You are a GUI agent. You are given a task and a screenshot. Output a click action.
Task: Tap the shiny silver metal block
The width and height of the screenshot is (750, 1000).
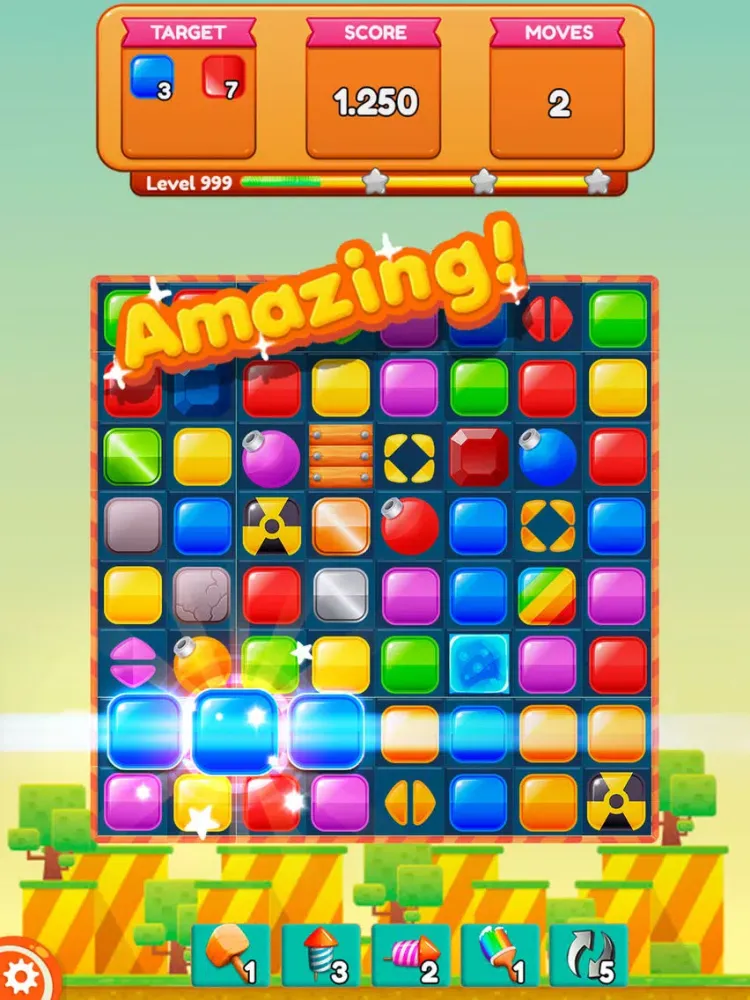341,596
